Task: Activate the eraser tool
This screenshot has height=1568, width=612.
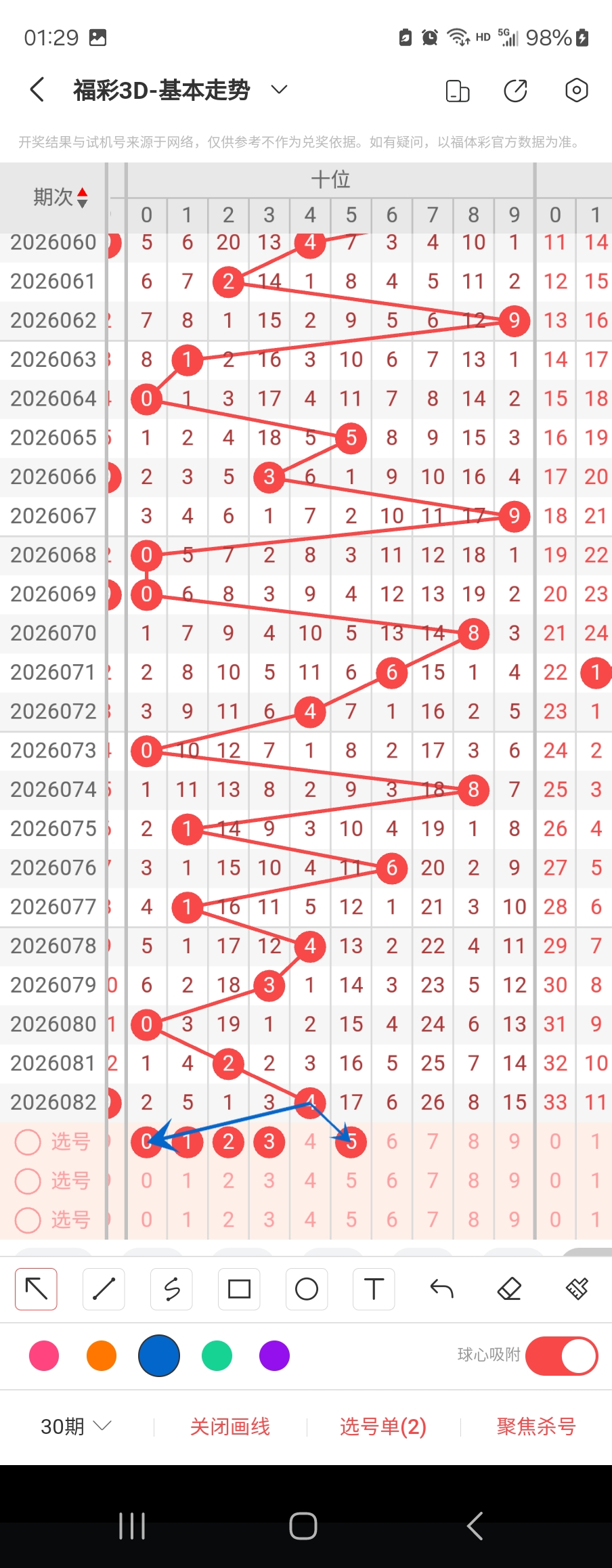Action: (x=509, y=1288)
